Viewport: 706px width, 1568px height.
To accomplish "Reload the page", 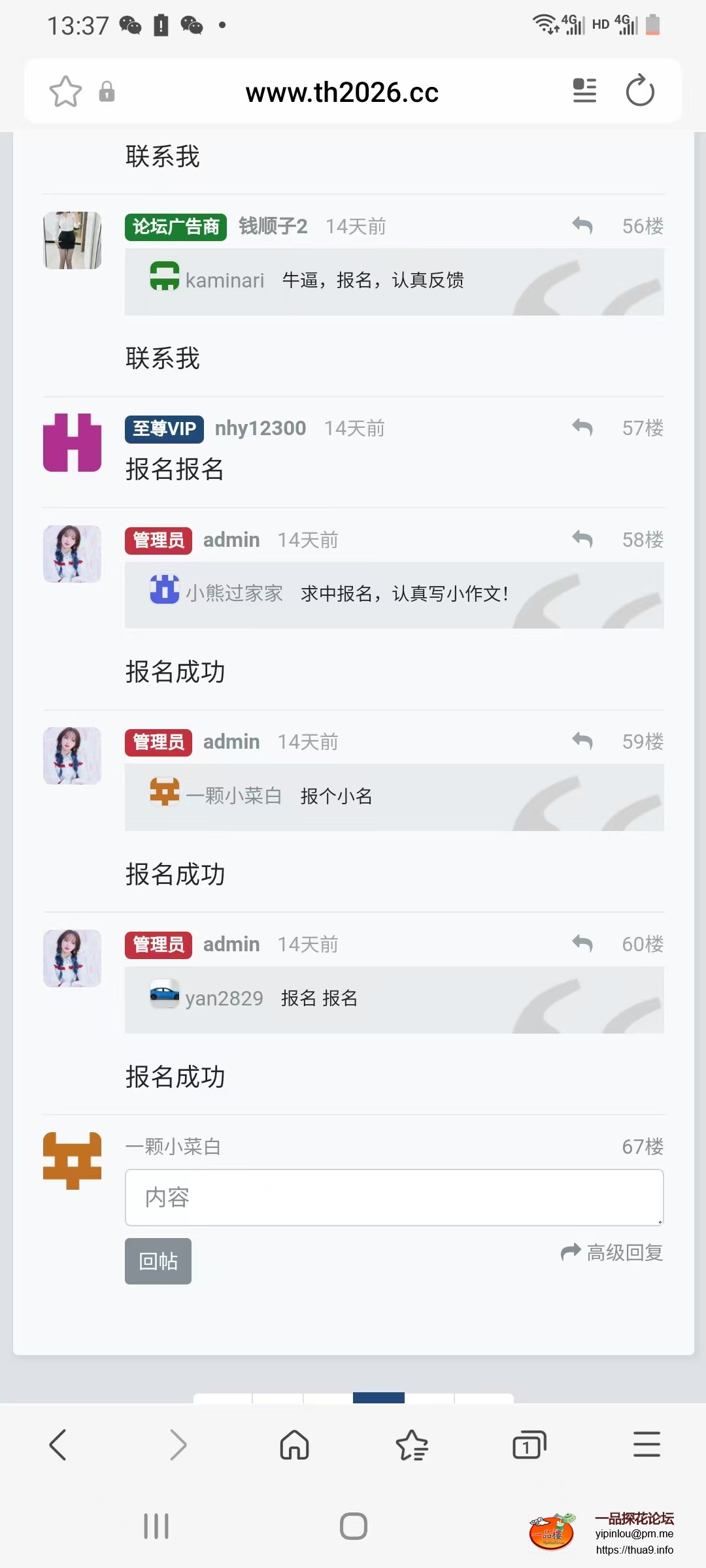I will click(639, 91).
